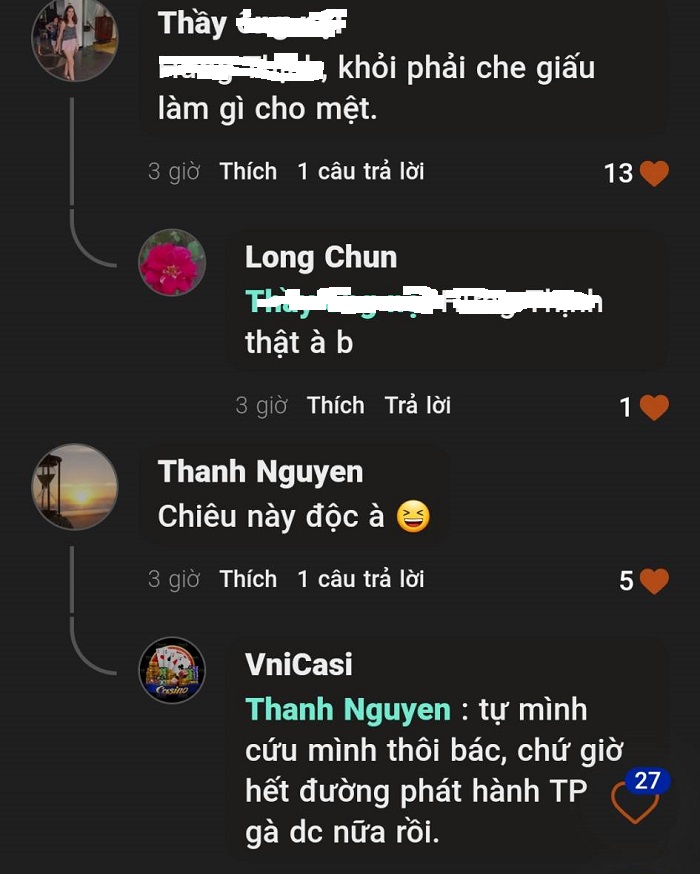The width and height of the screenshot is (700, 874).
Task: Tap the heart icon with 27 badge
Action: tap(636, 801)
